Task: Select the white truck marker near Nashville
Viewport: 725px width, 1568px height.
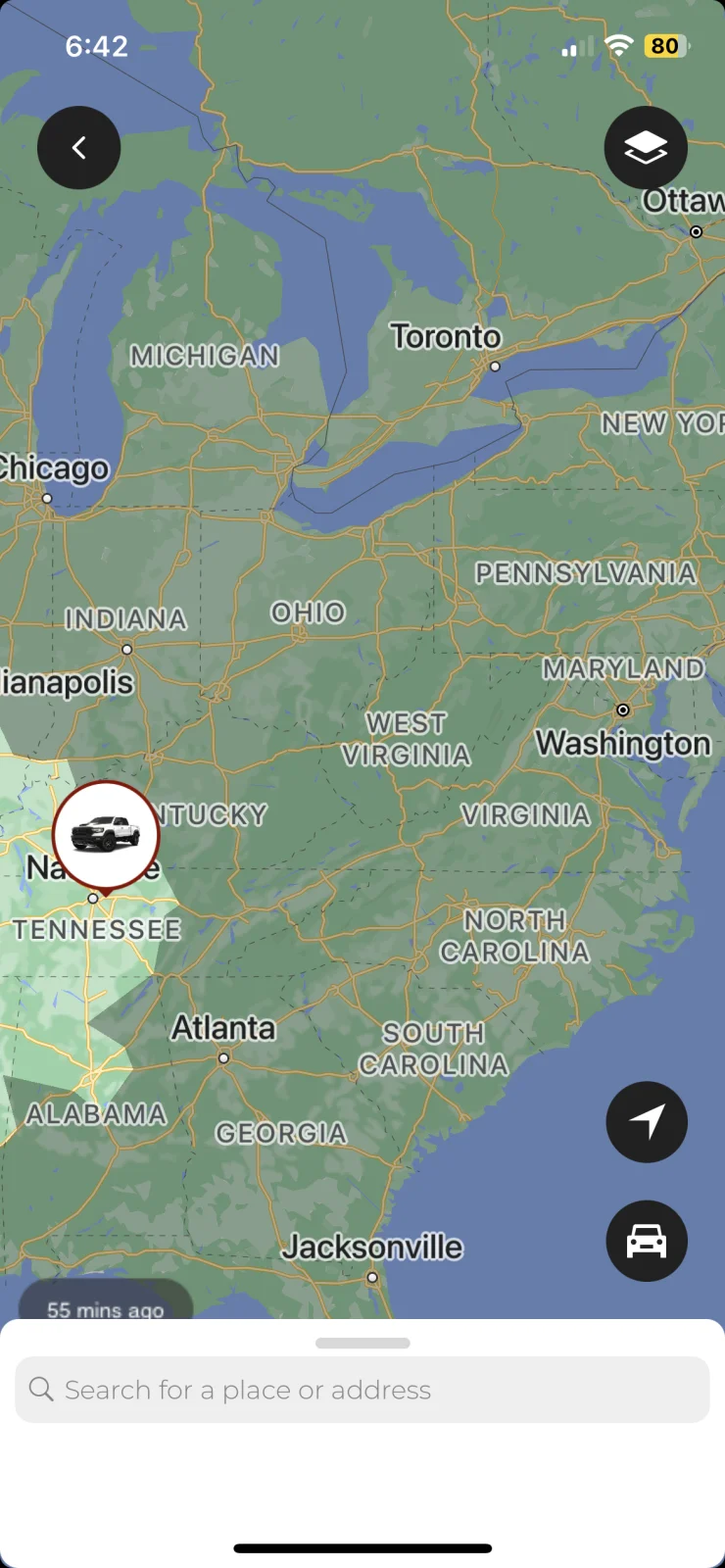Action: [x=106, y=835]
